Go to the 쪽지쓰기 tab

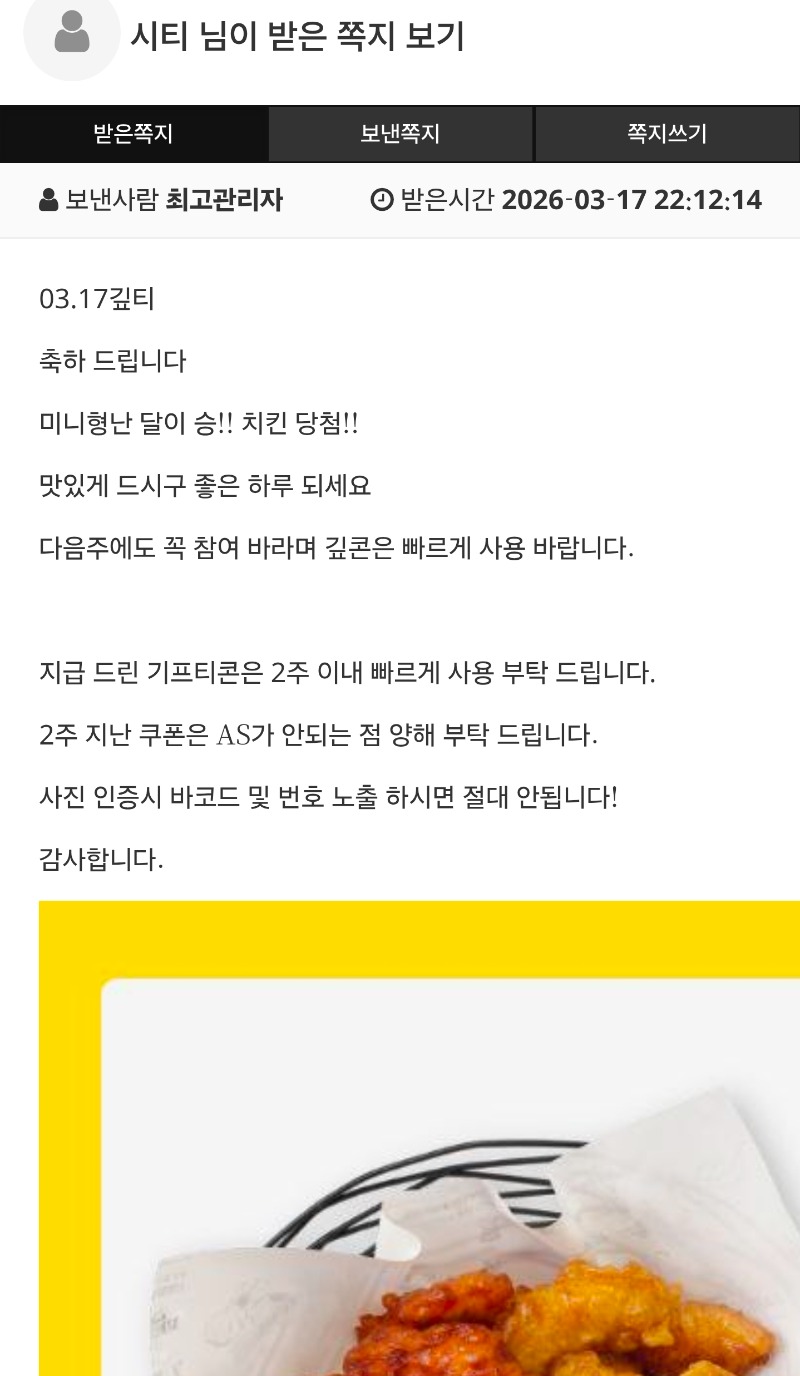[667, 134]
